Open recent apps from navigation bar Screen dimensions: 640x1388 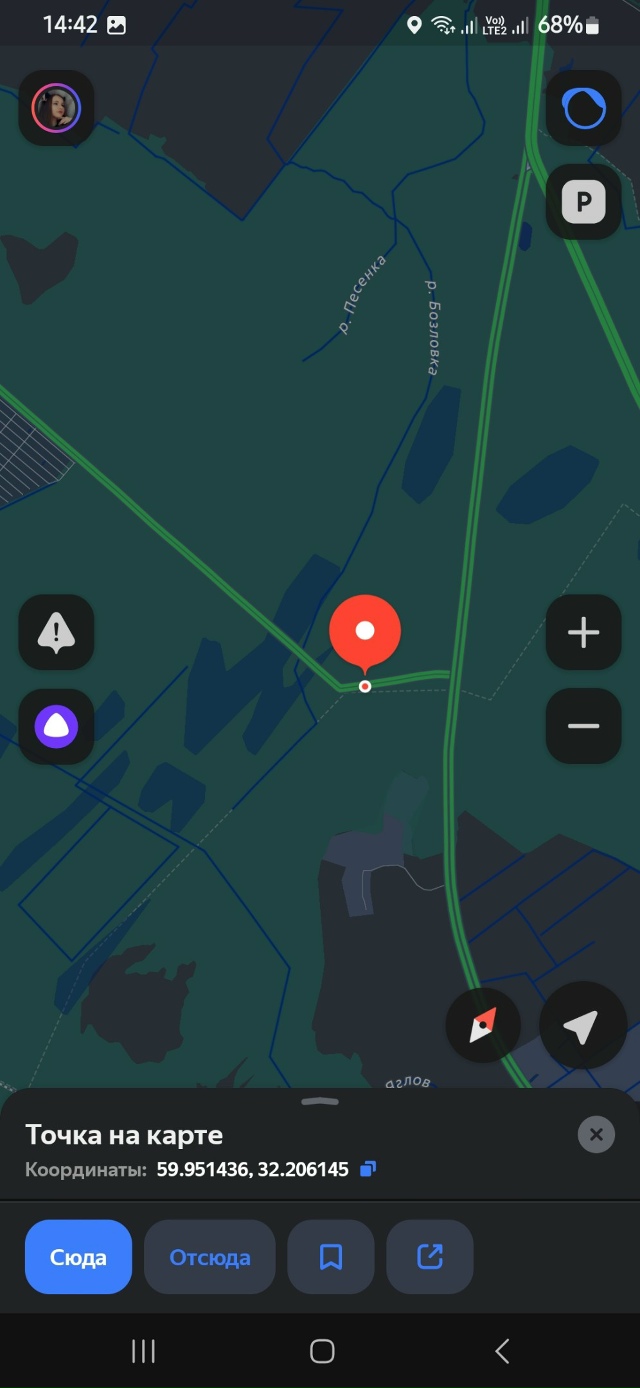point(143,1352)
